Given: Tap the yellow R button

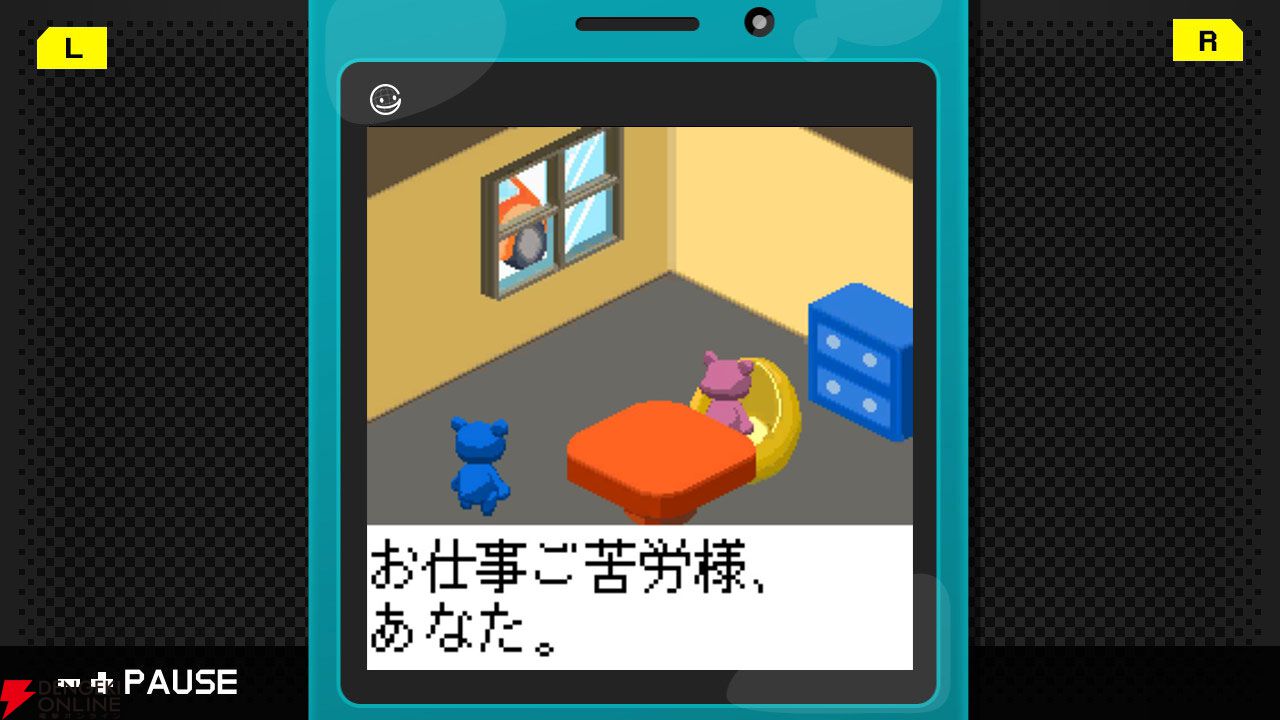Looking at the screenshot, I should [1208, 40].
